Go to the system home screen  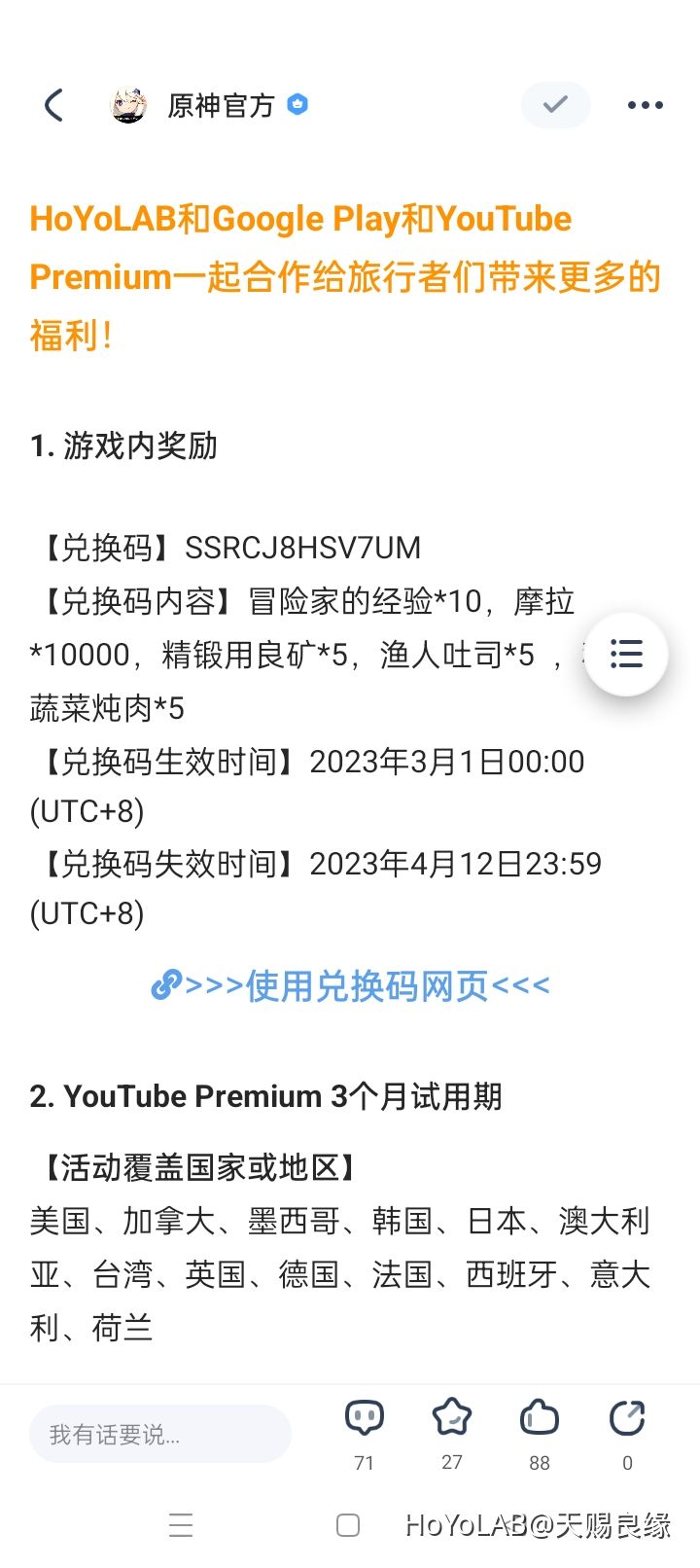point(348,1525)
